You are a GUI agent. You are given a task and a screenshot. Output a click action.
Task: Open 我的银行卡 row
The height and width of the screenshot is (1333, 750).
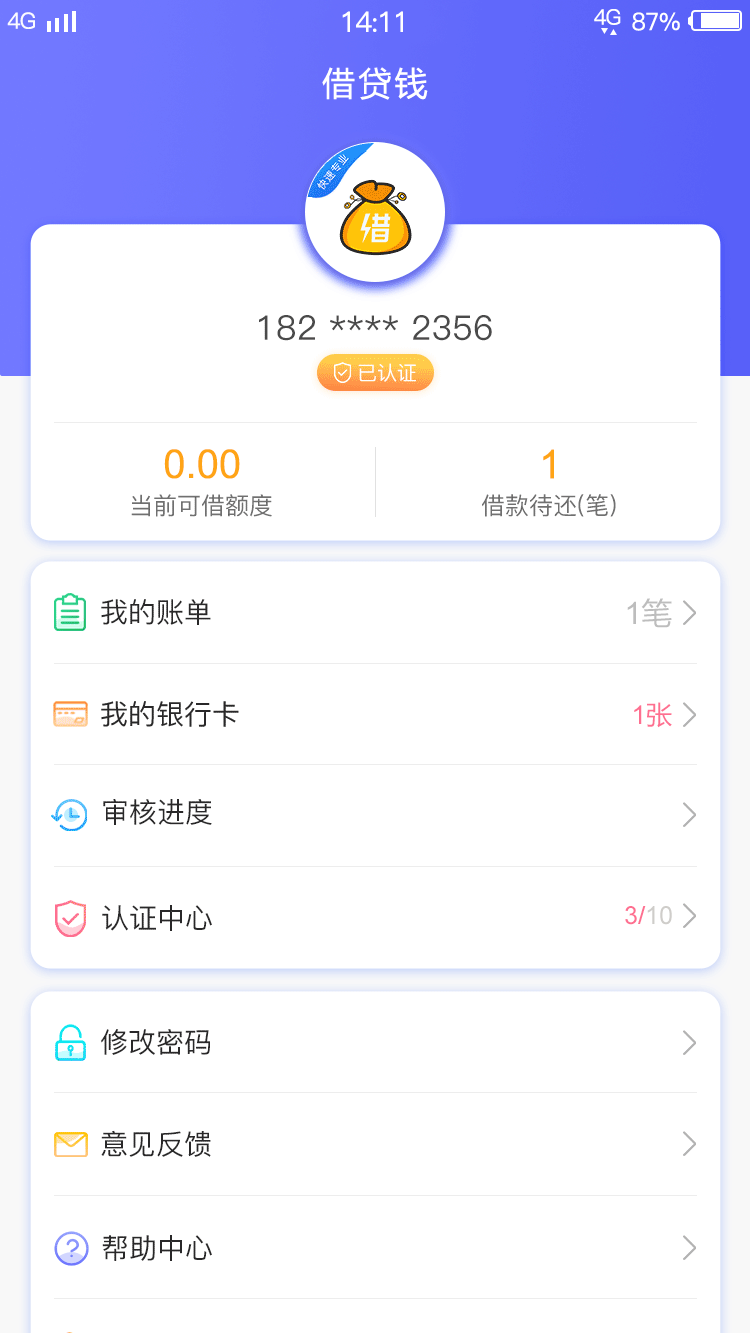coord(375,714)
